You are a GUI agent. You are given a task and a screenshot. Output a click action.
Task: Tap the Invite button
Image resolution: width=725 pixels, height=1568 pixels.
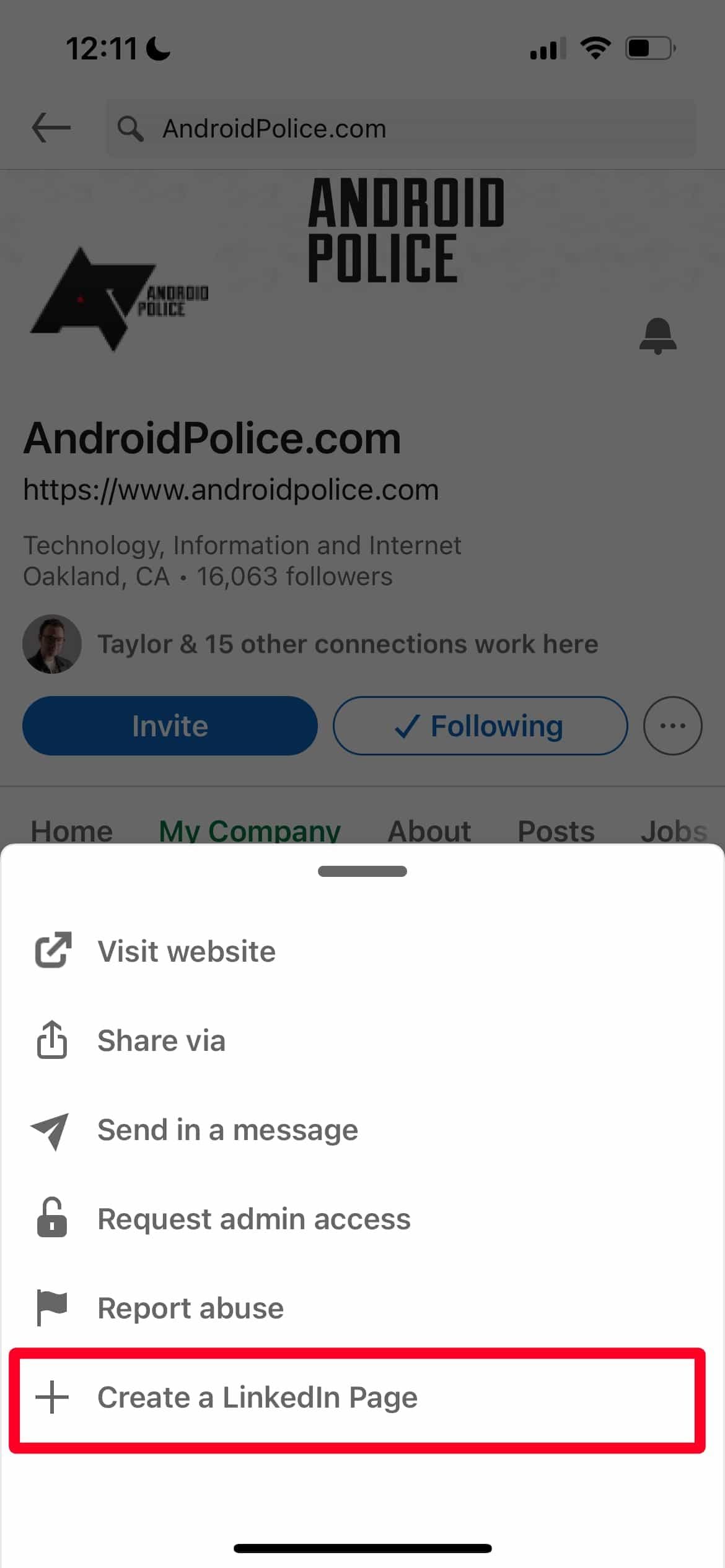(170, 726)
